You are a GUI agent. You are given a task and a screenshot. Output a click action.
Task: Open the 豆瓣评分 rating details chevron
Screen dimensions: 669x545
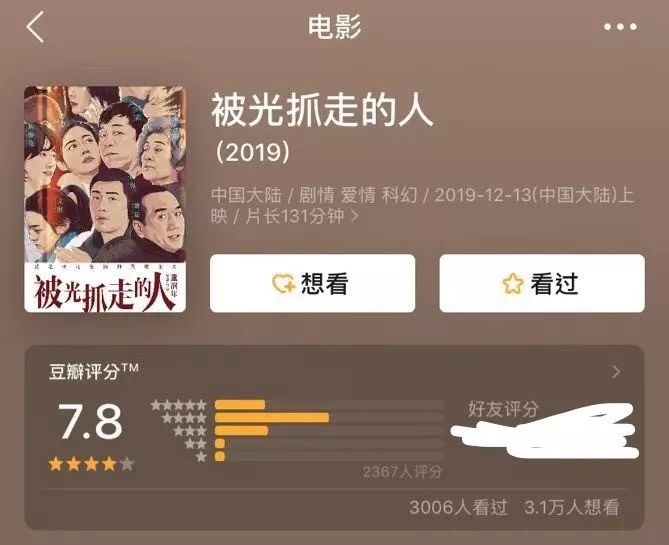pos(616,372)
